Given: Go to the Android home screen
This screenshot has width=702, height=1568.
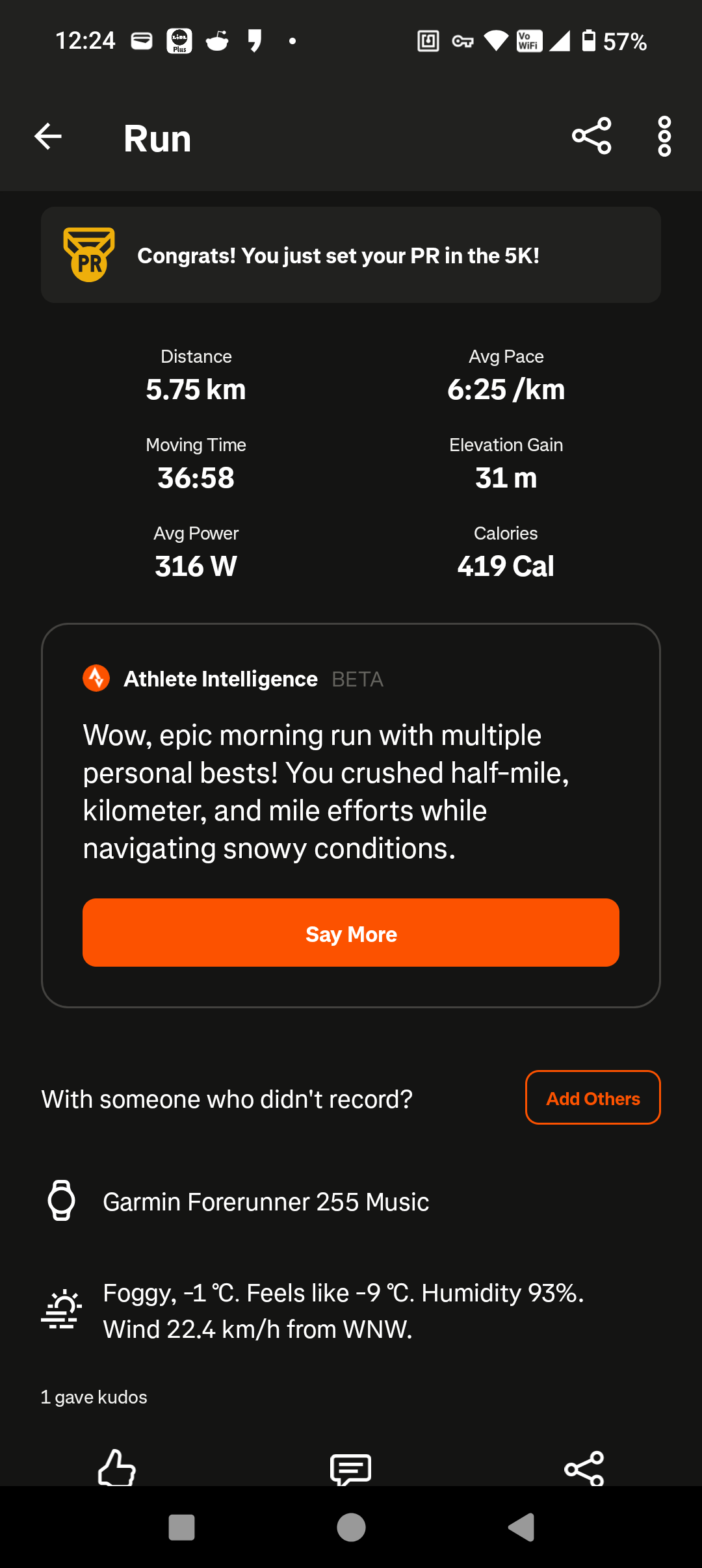Looking at the screenshot, I should pos(351,1527).
